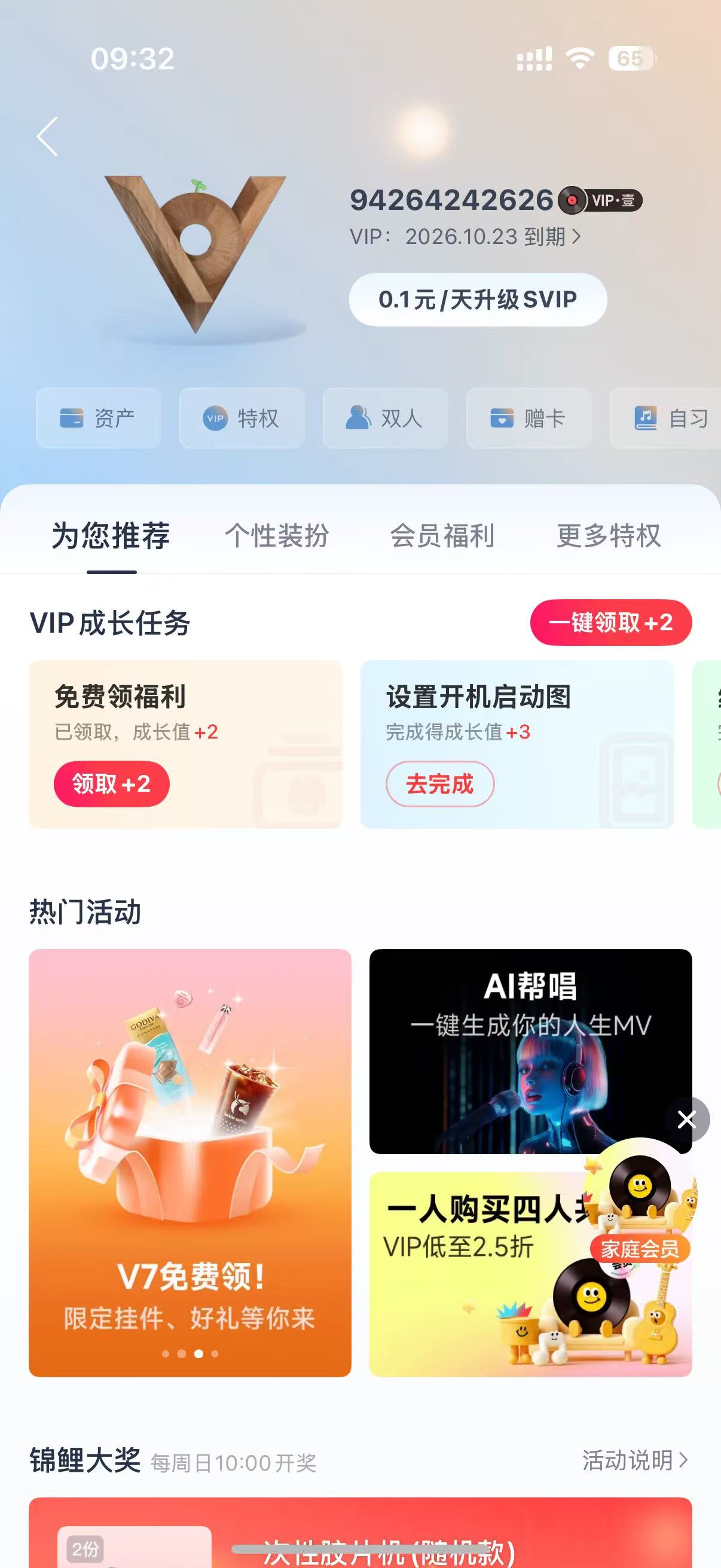Open the 特权 shortcut
The width and height of the screenshot is (721, 1568).
(242, 418)
